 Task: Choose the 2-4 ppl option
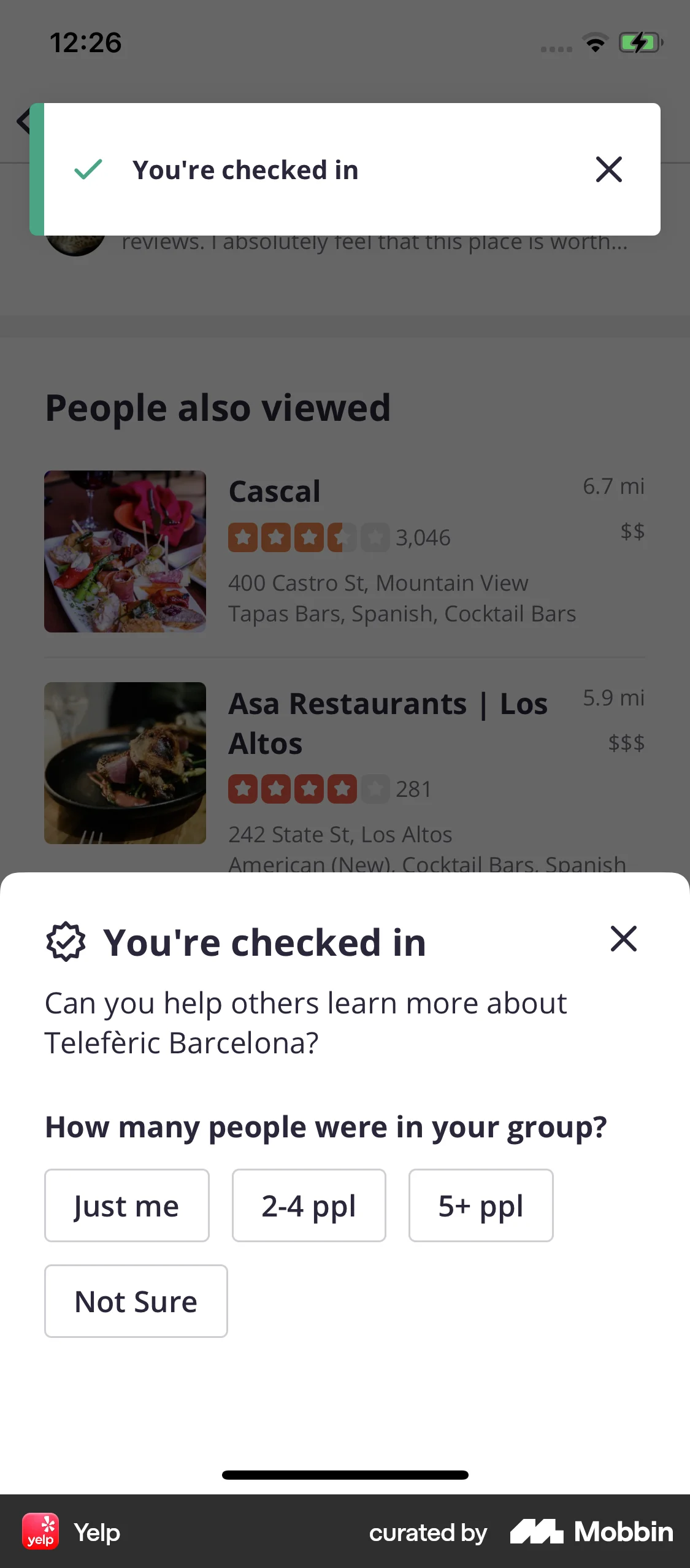click(x=309, y=1204)
